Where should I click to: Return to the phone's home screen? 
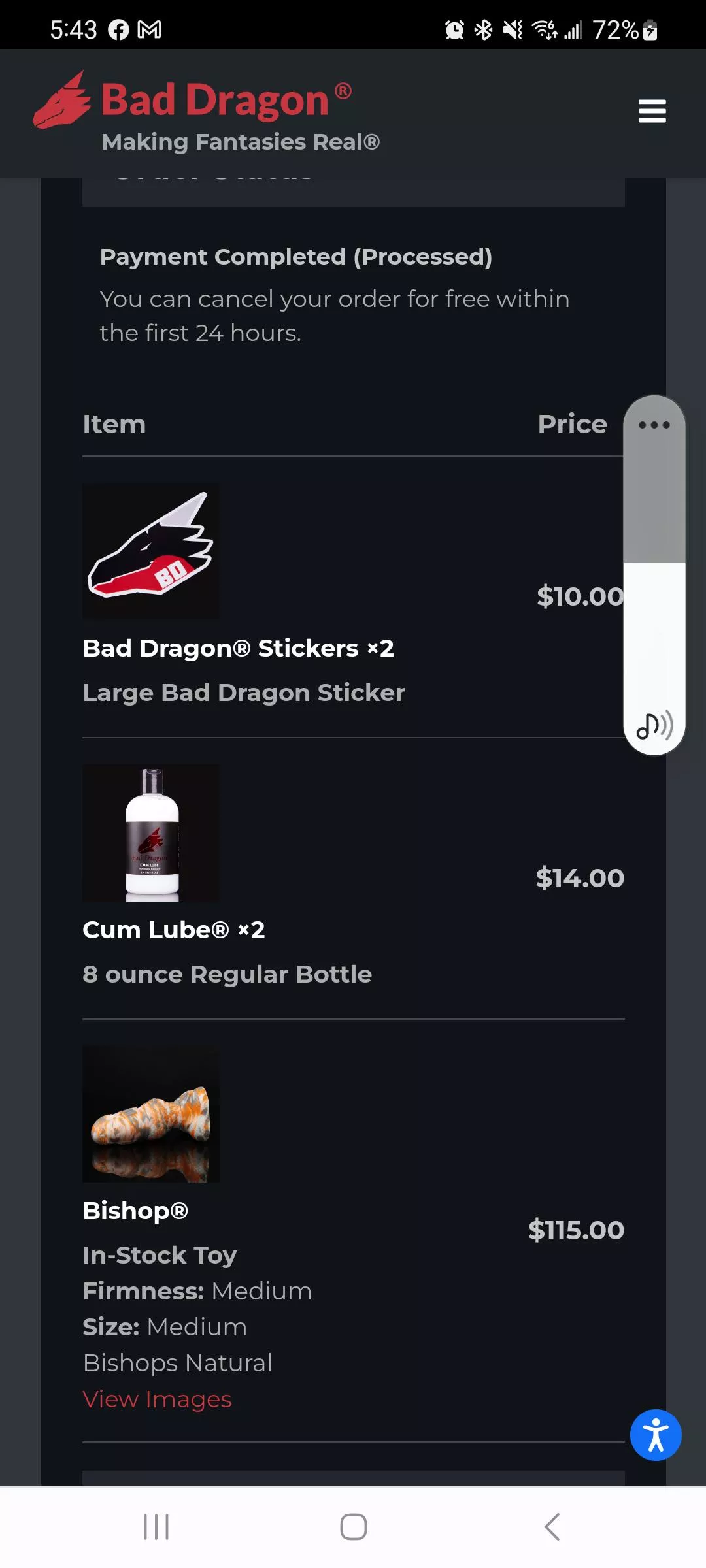353,1527
